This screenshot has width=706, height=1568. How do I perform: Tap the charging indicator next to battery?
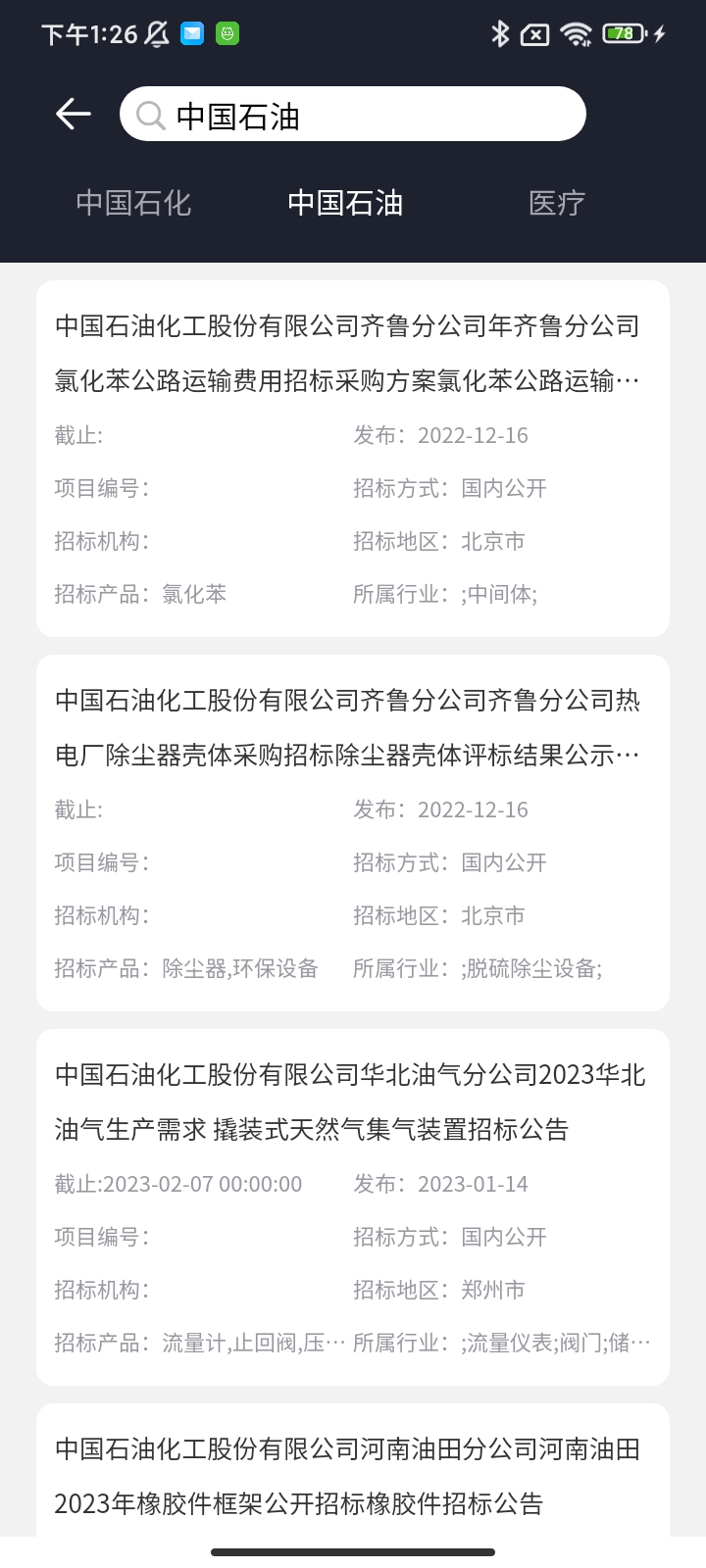click(661, 33)
